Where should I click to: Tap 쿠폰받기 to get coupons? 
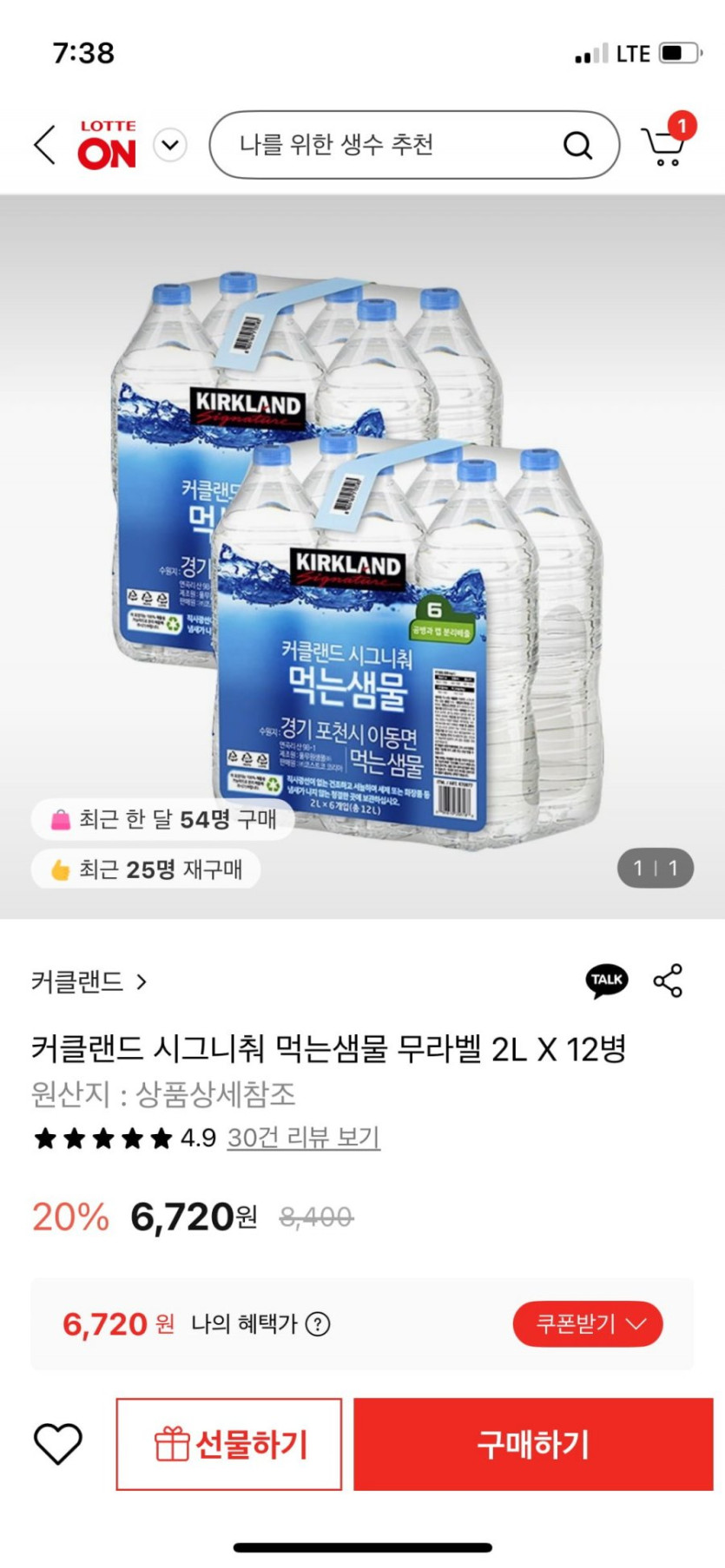588,1324
